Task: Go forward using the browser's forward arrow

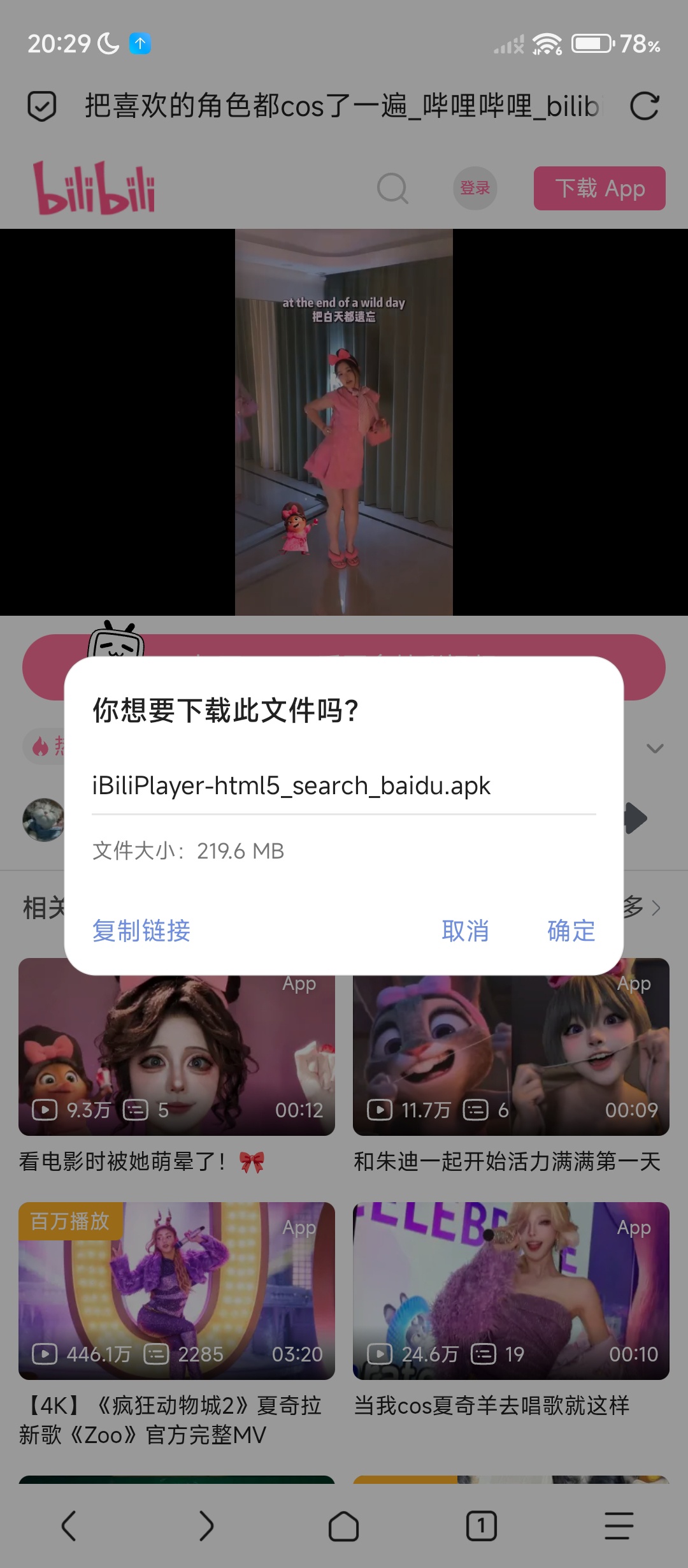Action: tap(206, 1526)
